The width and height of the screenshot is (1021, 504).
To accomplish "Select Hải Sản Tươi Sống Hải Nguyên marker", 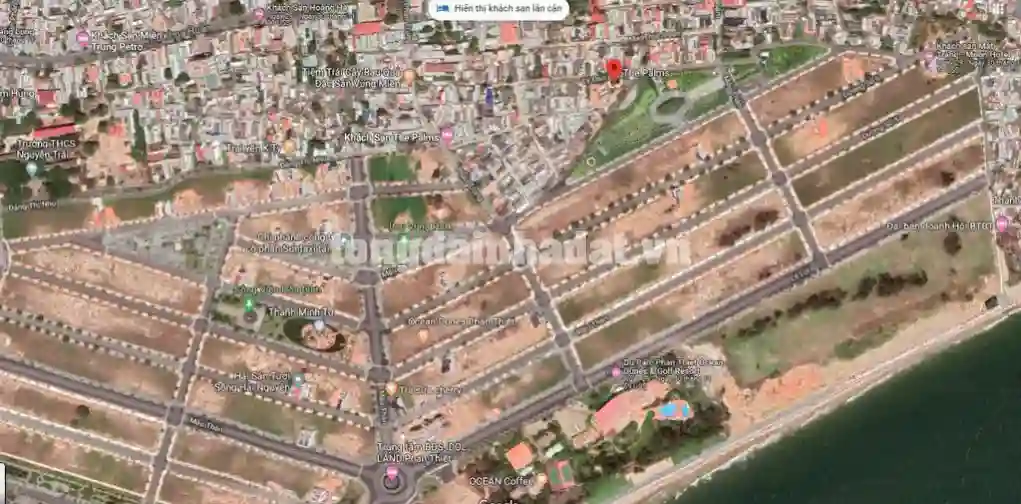I will 298,379.
